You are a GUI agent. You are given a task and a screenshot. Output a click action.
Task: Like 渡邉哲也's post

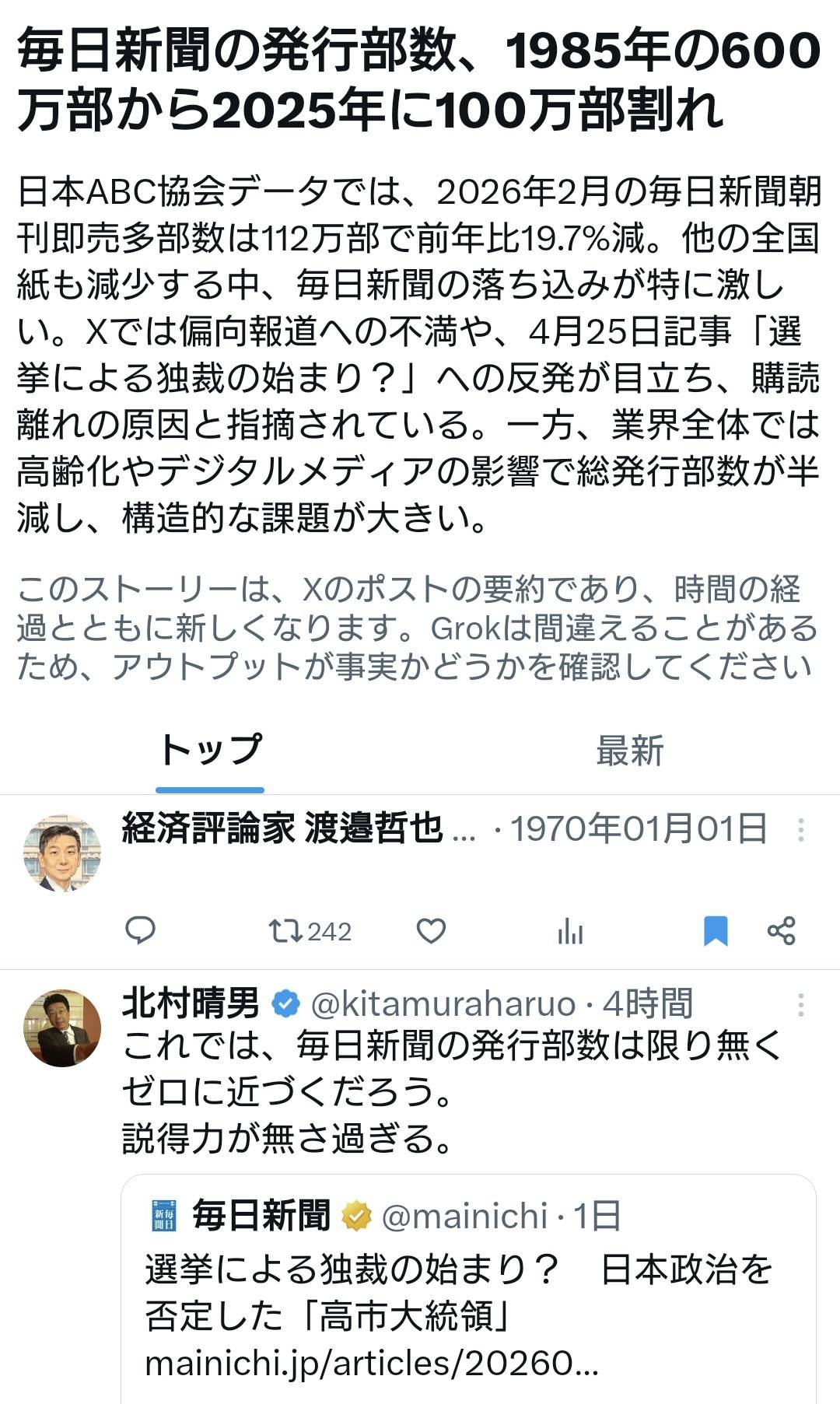(431, 930)
